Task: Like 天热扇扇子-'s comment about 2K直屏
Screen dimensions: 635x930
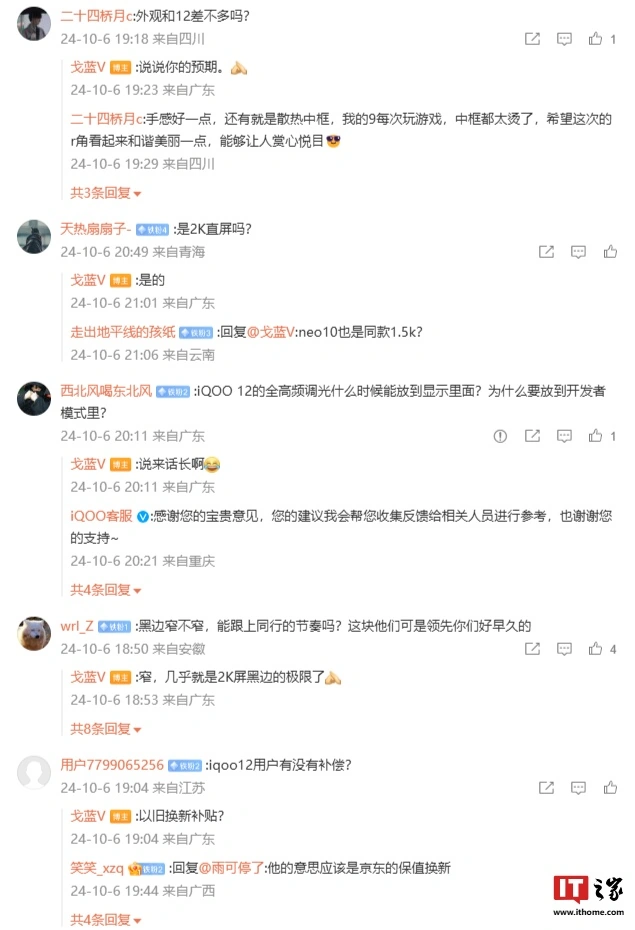Action: tap(610, 252)
